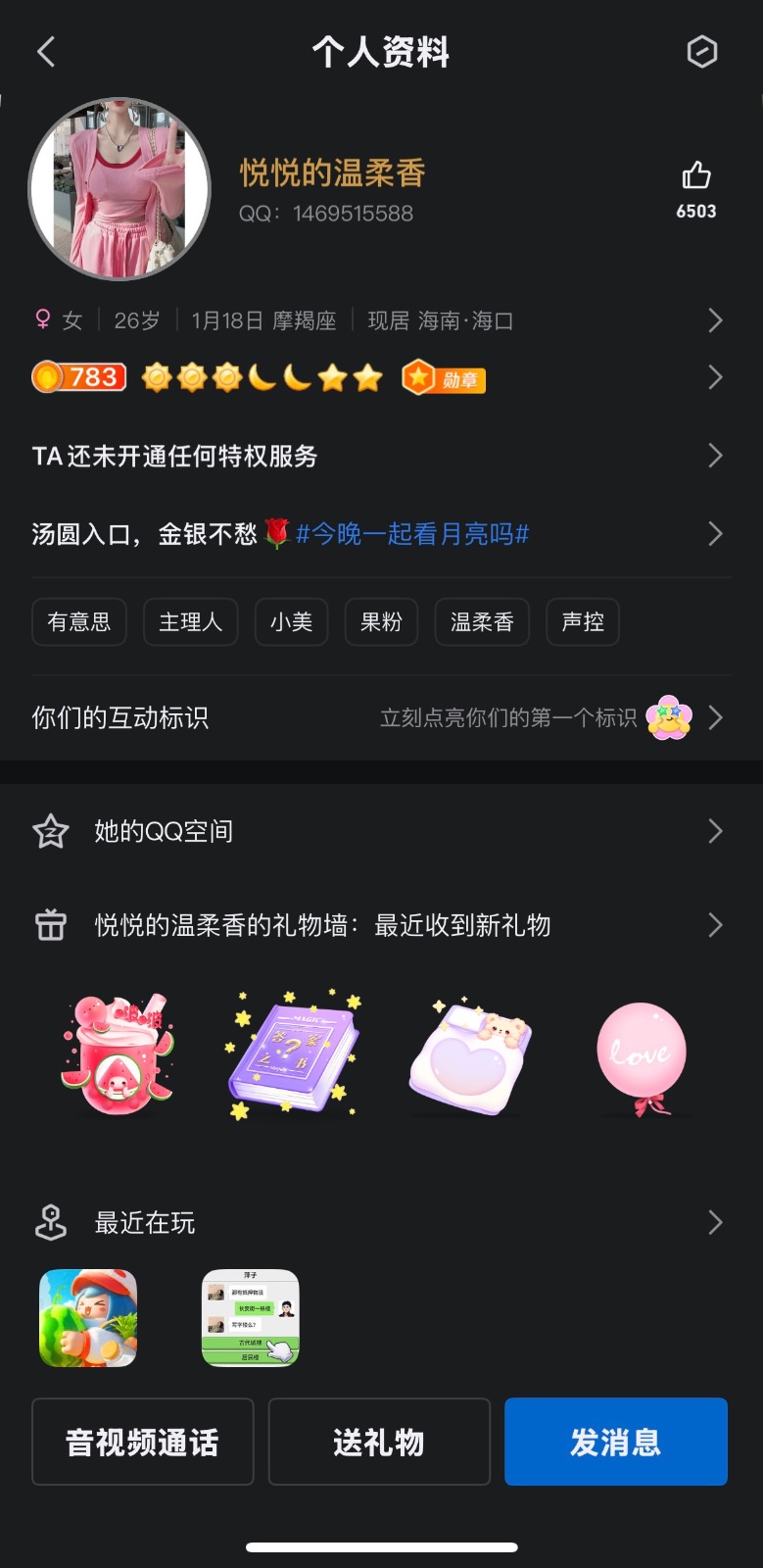Go back from the 个人资料 page

(x=46, y=52)
